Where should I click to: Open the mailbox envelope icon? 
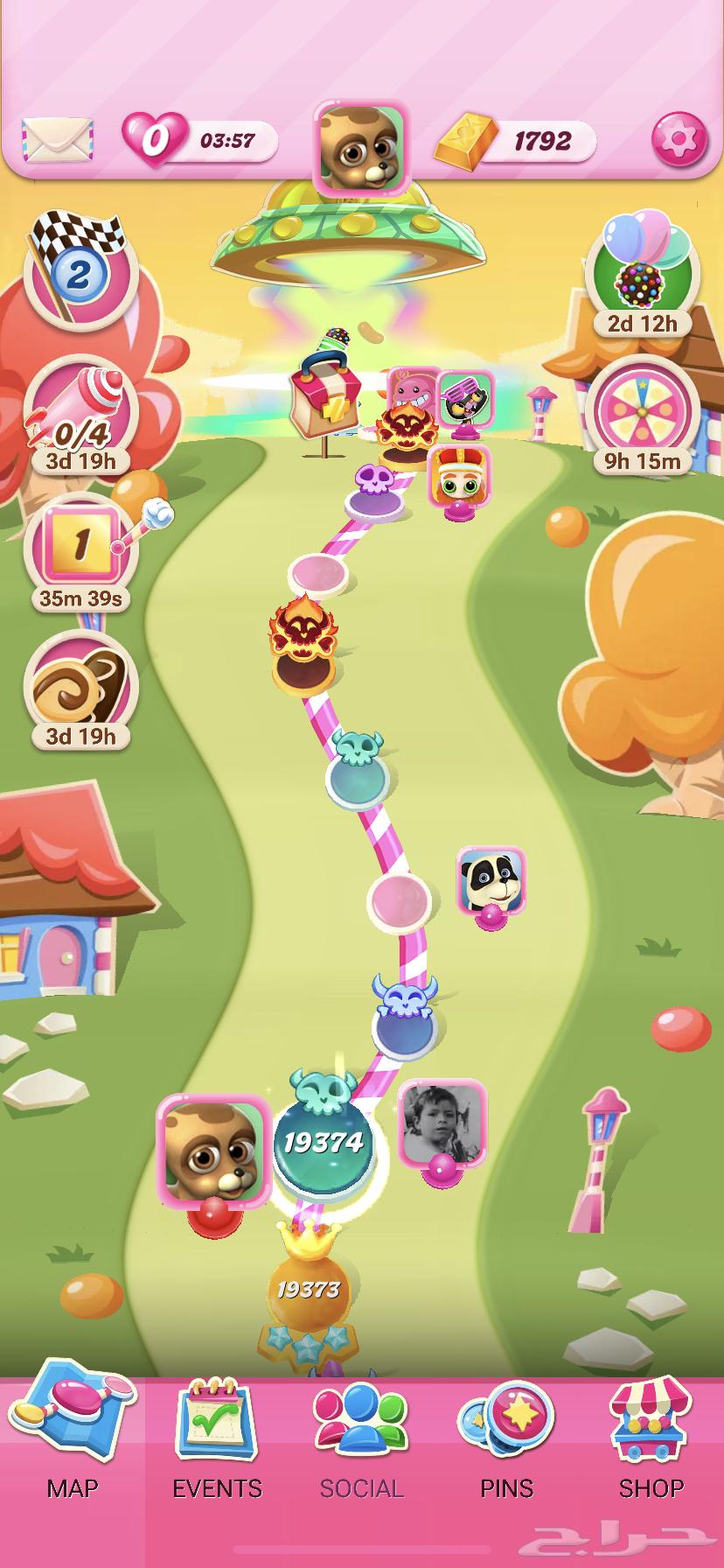[58, 140]
